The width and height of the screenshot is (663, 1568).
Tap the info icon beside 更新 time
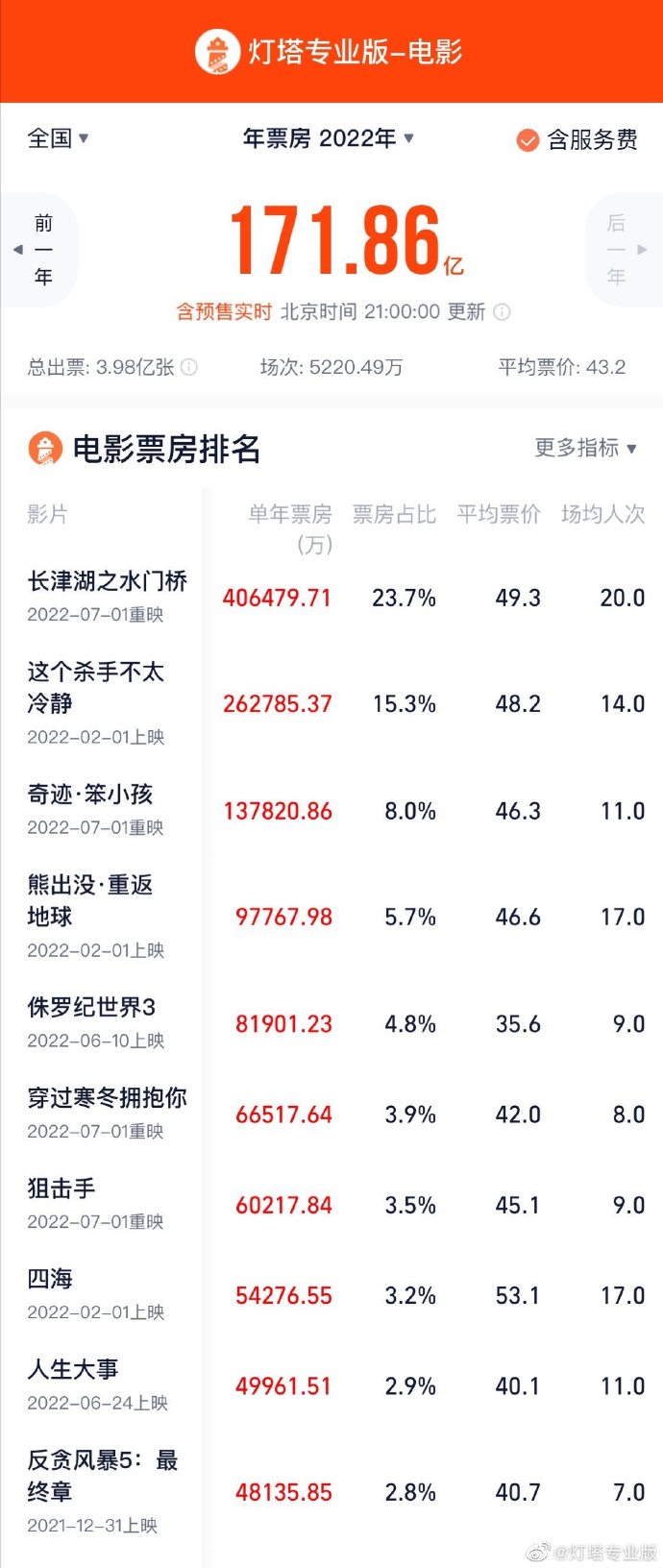pos(502,312)
